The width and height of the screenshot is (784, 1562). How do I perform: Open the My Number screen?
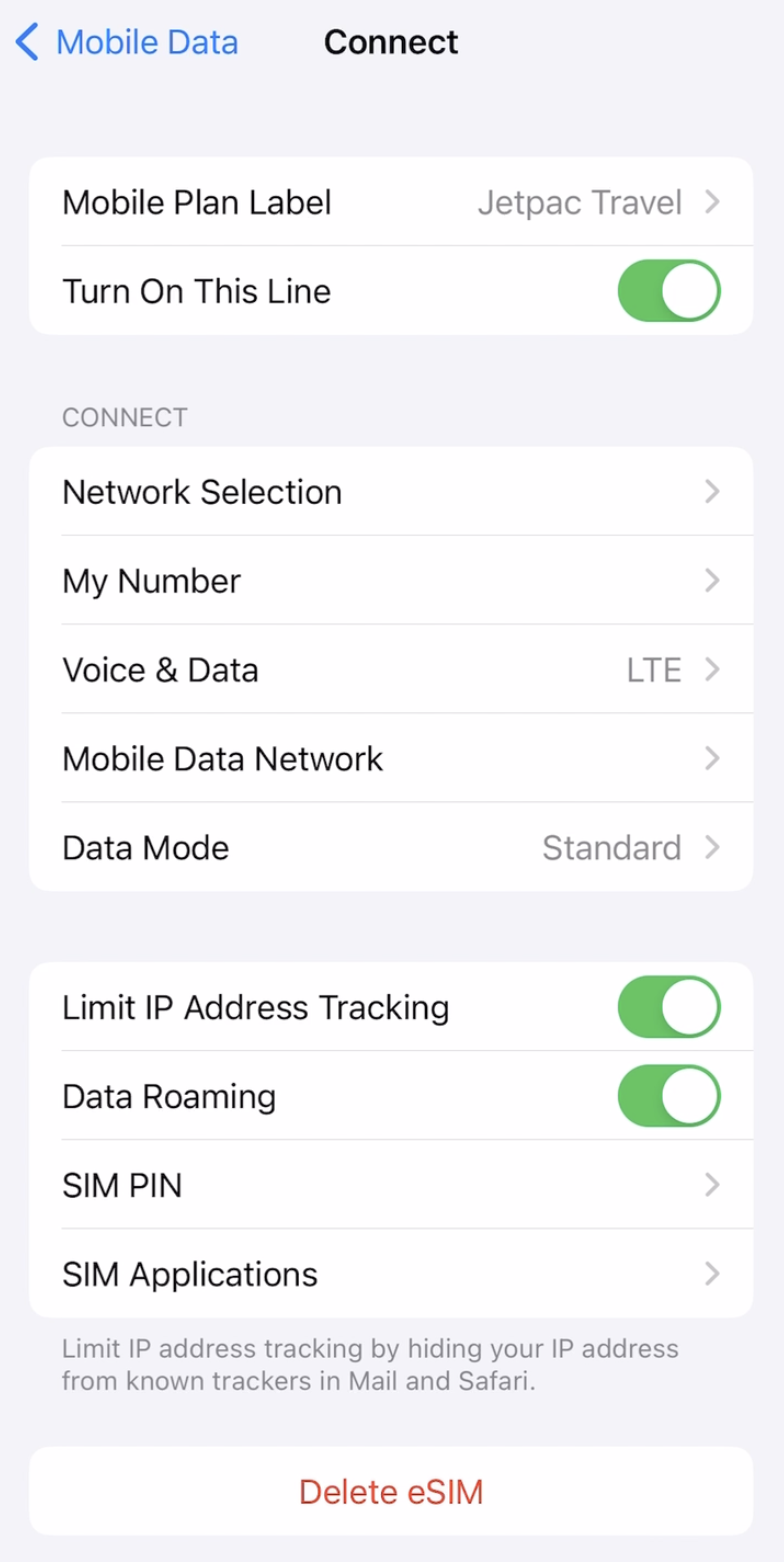(392, 581)
